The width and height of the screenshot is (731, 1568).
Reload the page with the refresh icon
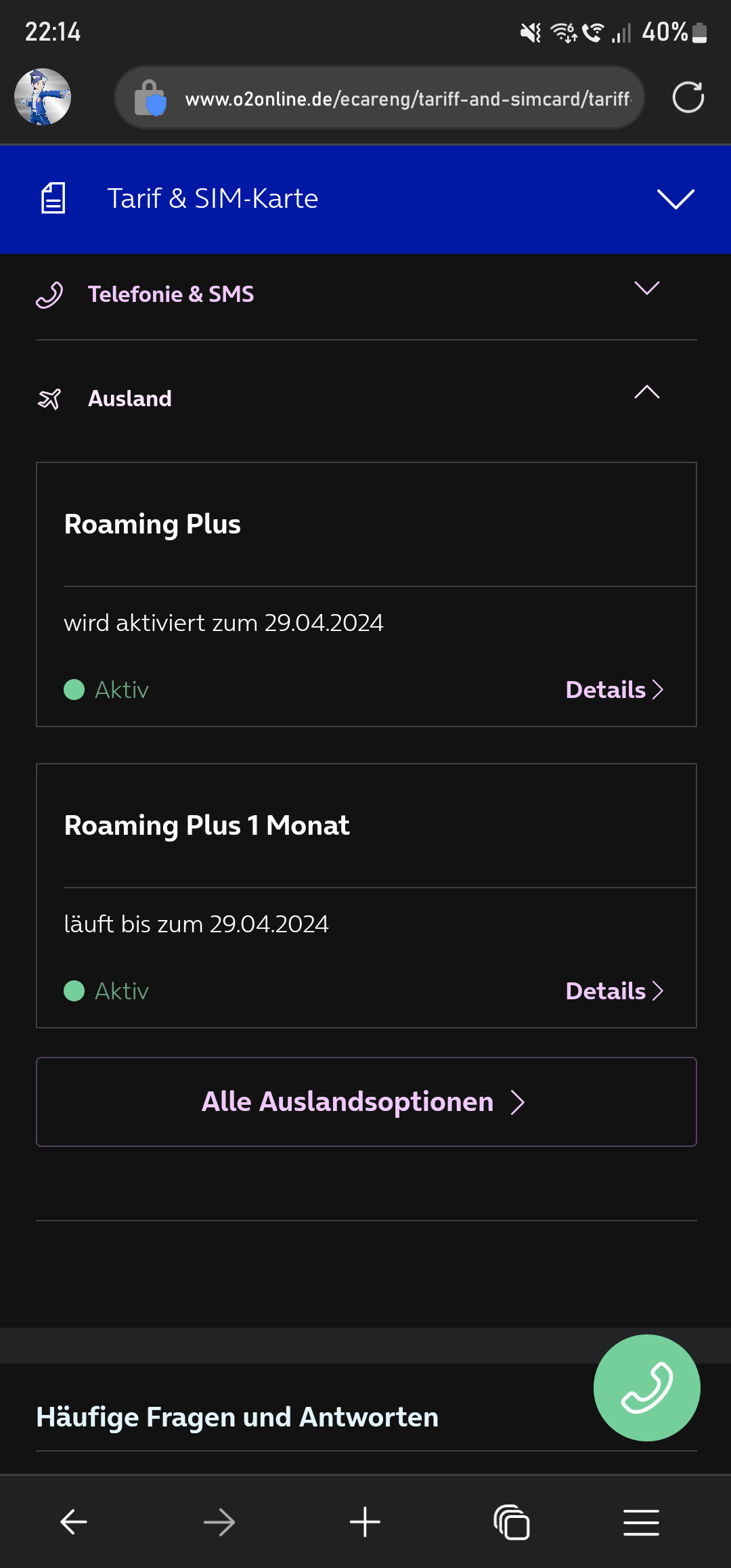pos(688,97)
